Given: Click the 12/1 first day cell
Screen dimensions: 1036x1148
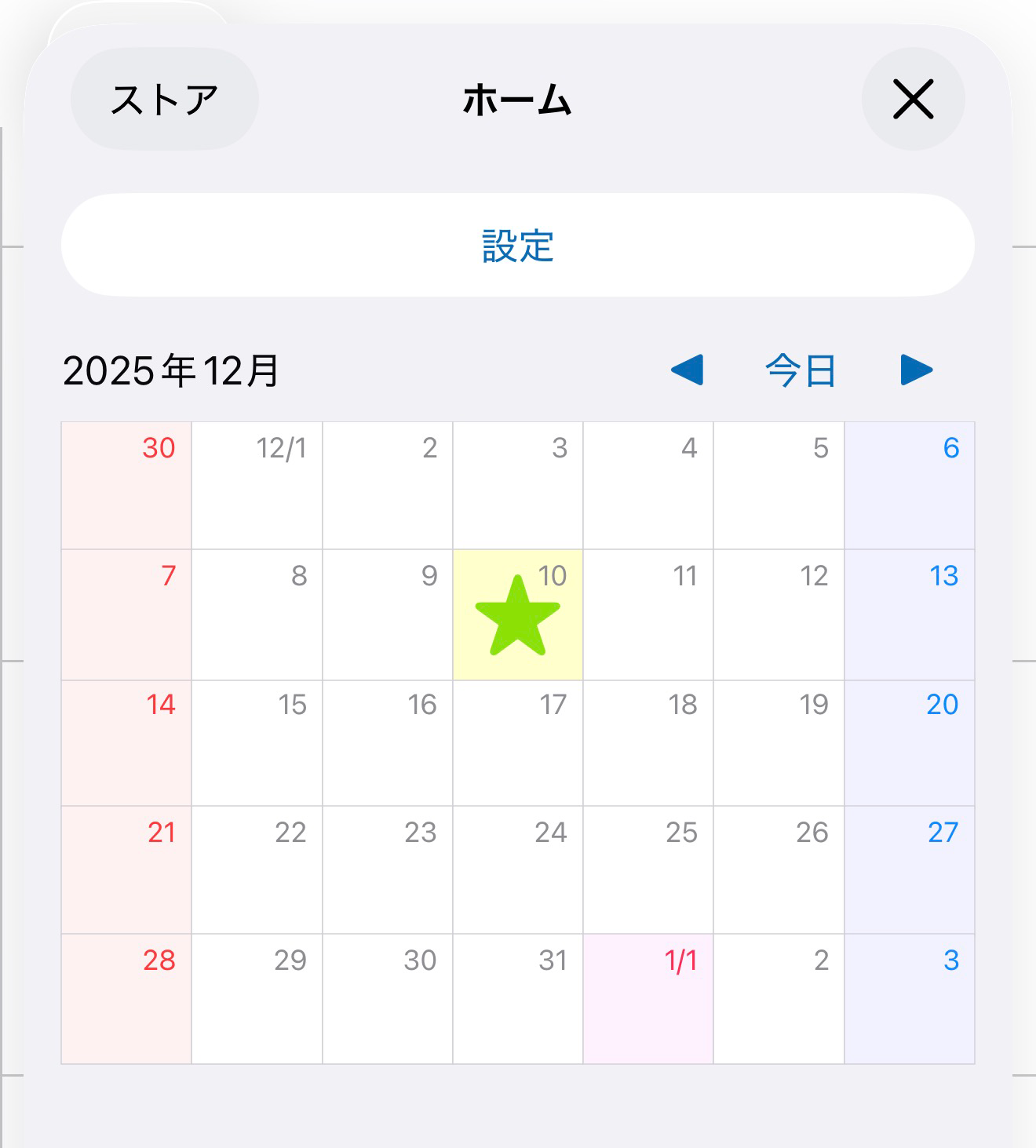Looking at the screenshot, I should pyautogui.click(x=258, y=483).
